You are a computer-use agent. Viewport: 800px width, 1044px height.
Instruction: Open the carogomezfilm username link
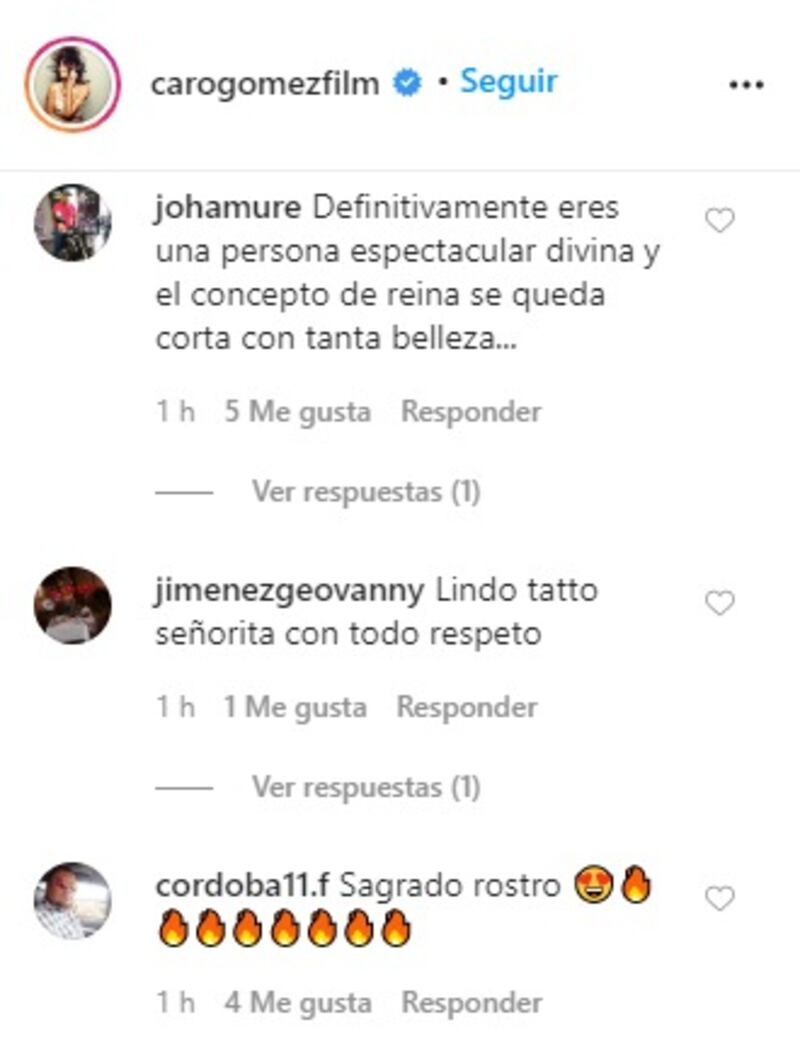coord(264,84)
